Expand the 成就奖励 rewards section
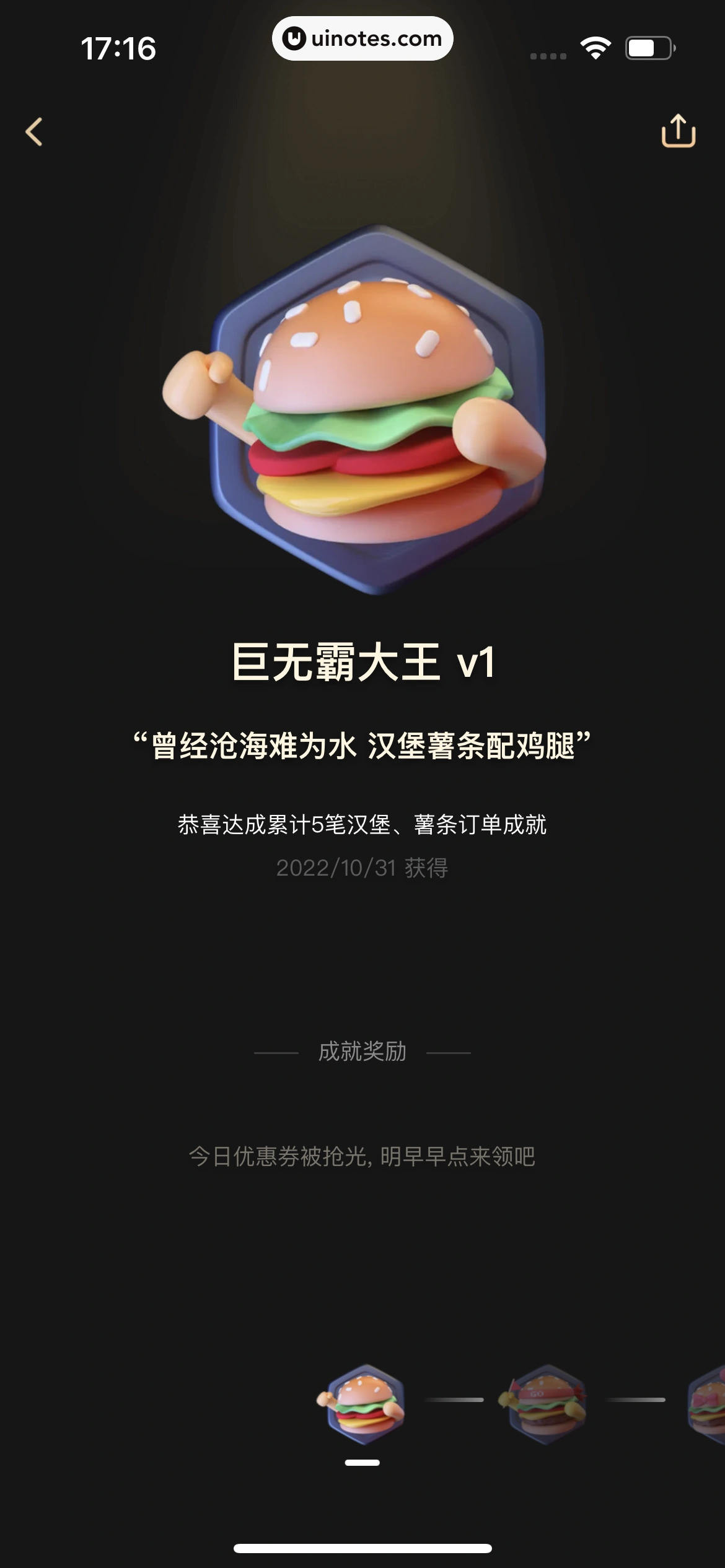The image size is (725, 1568). [x=362, y=1053]
